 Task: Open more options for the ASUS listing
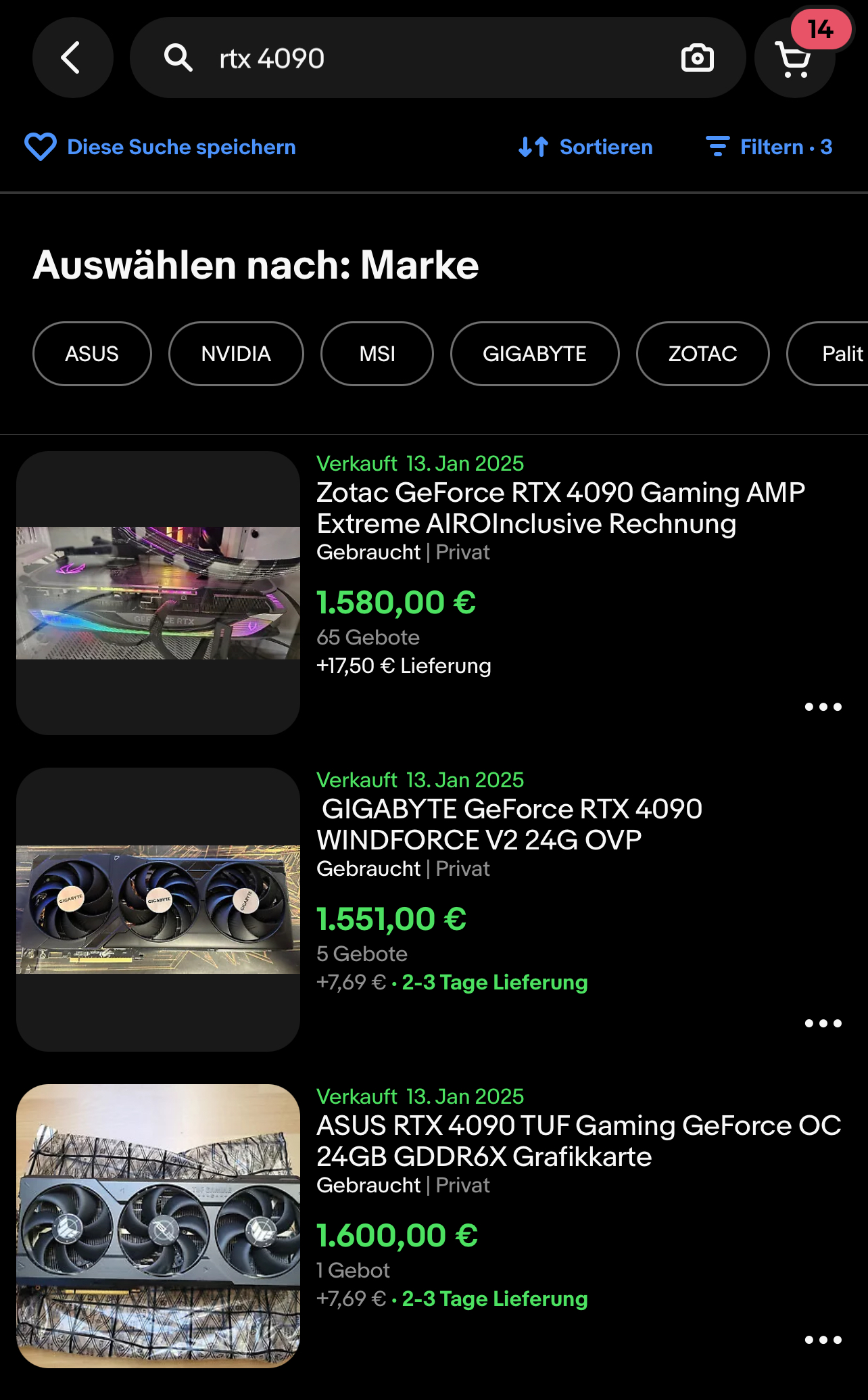(823, 1340)
